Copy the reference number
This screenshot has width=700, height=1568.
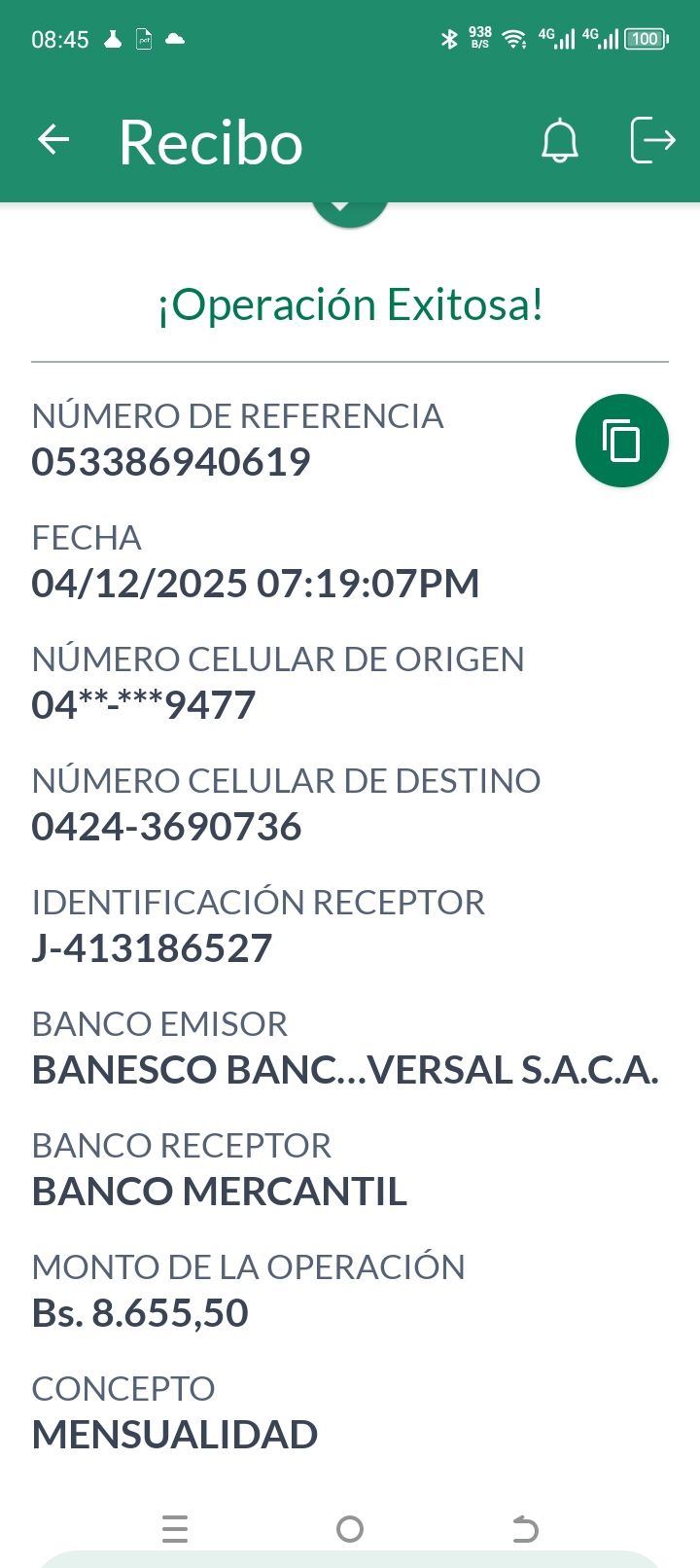(x=621, y=441)
